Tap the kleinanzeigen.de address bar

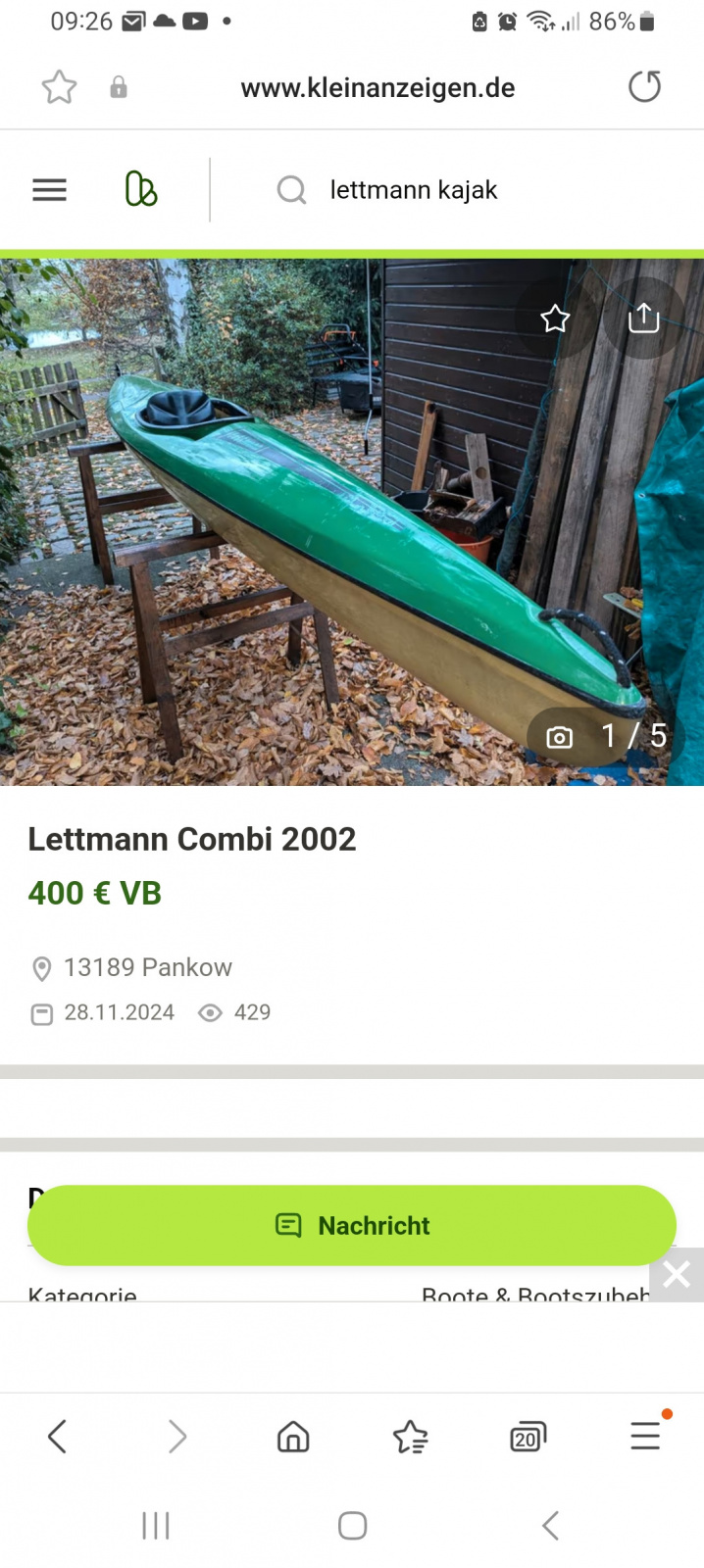pyautogui.click(x=377, y=88)
